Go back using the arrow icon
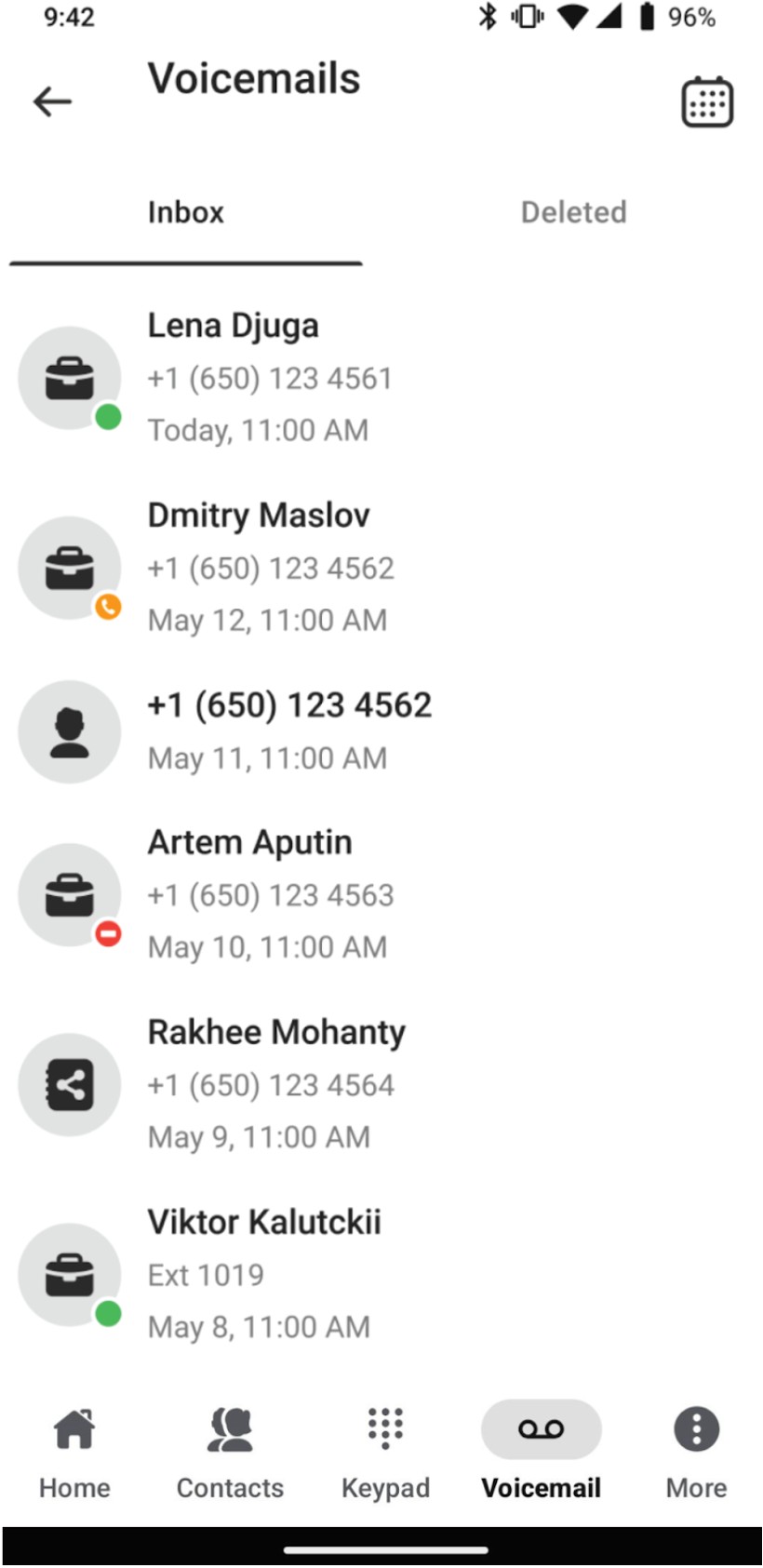 pyautogui.click(x=52, y=101)
